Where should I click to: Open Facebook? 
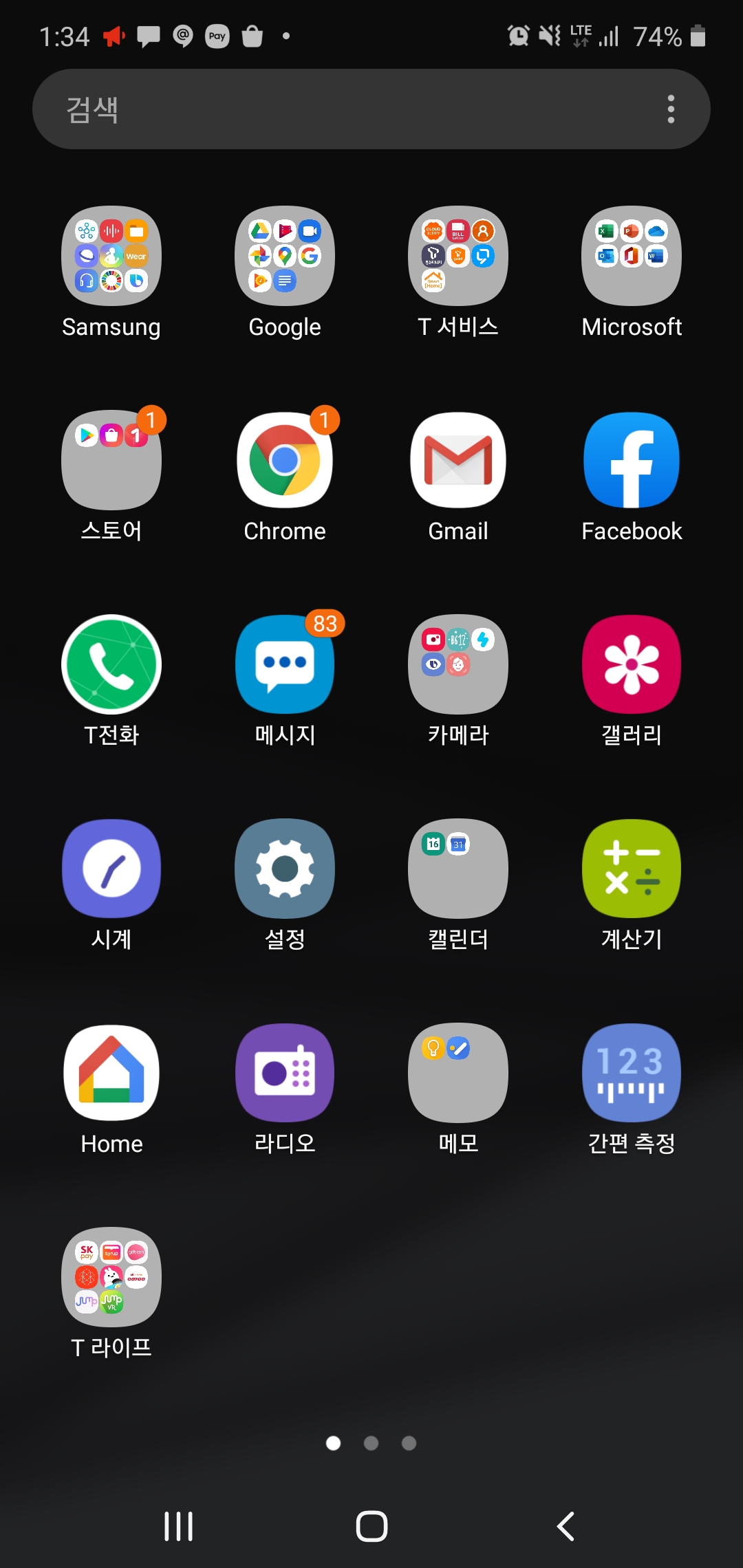pos(632,460)
